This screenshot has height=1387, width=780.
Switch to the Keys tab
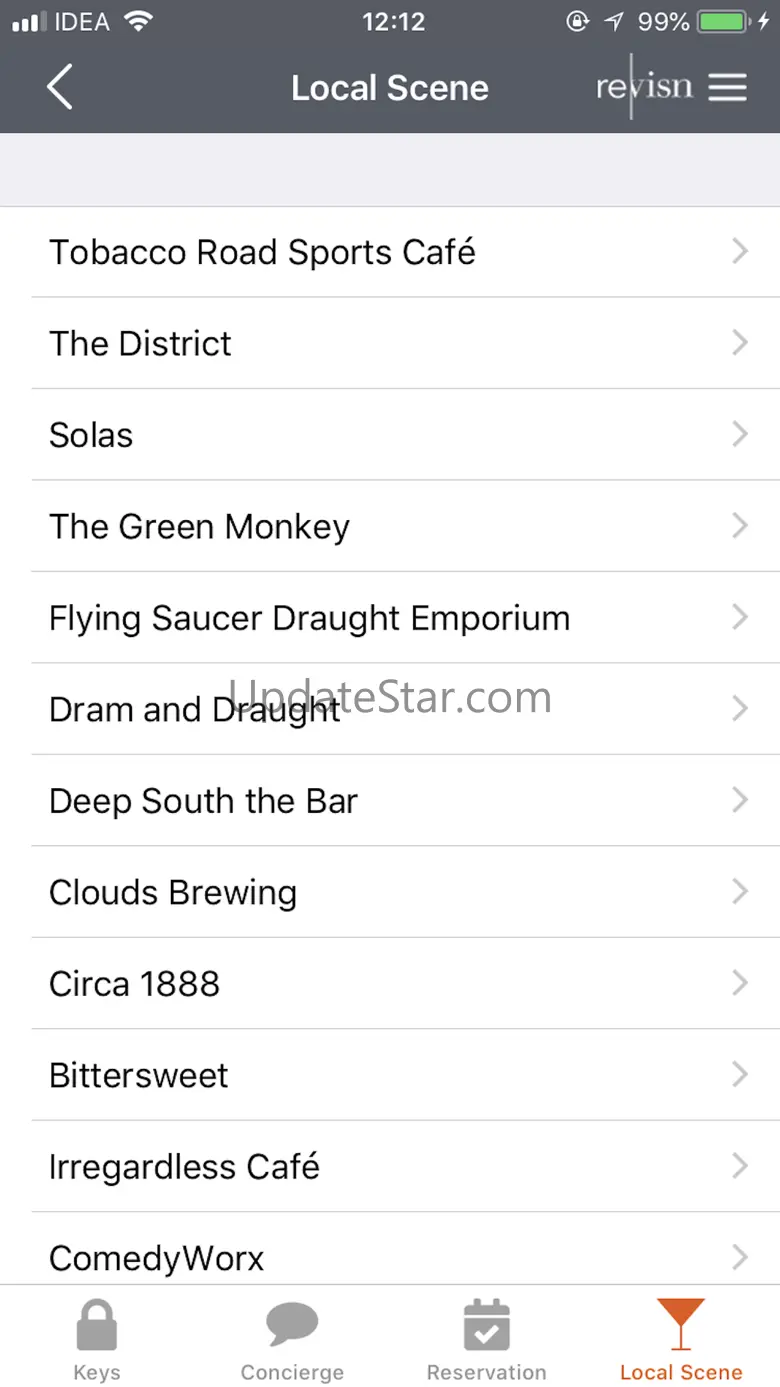(97, 1338)
